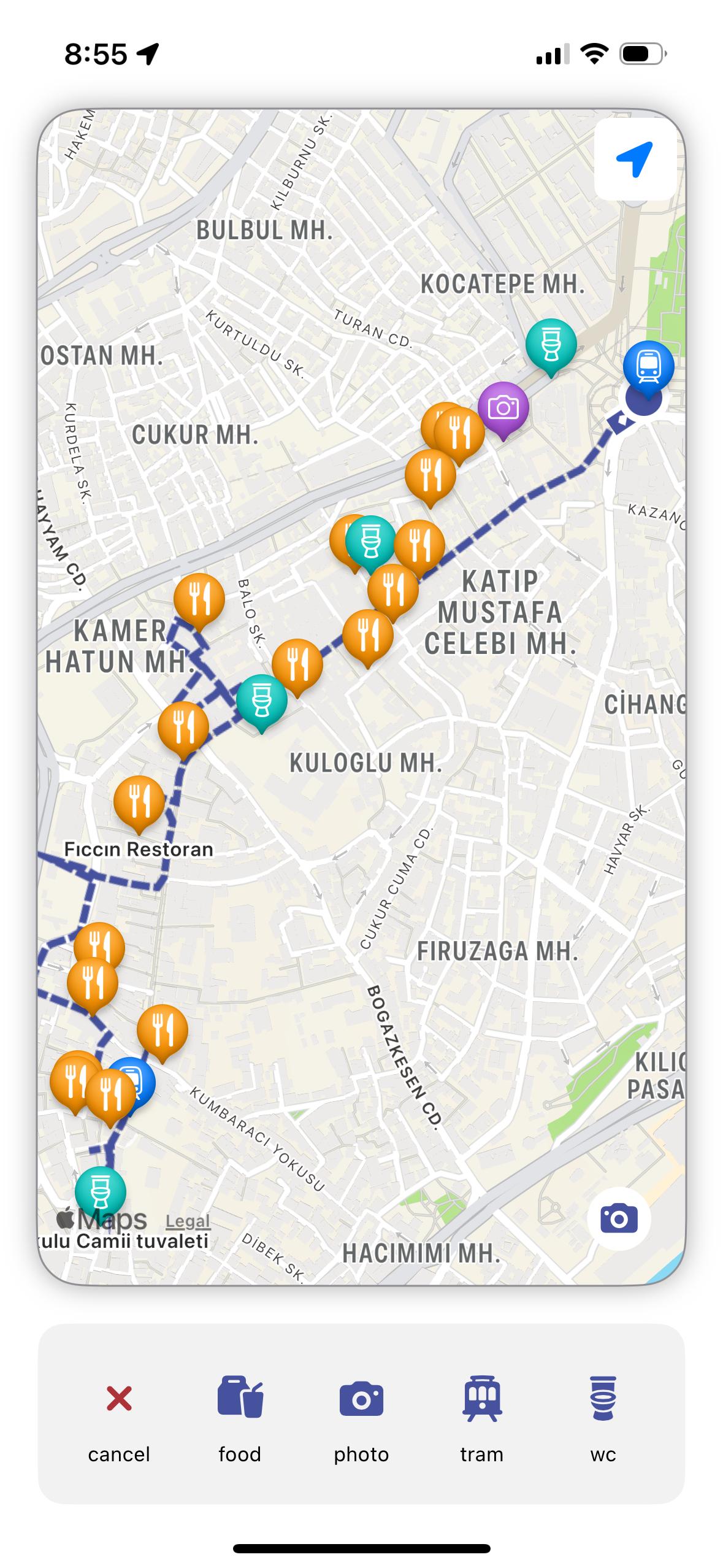Select tram station pin at route start

pyautogui.click(x=648, y=366)
